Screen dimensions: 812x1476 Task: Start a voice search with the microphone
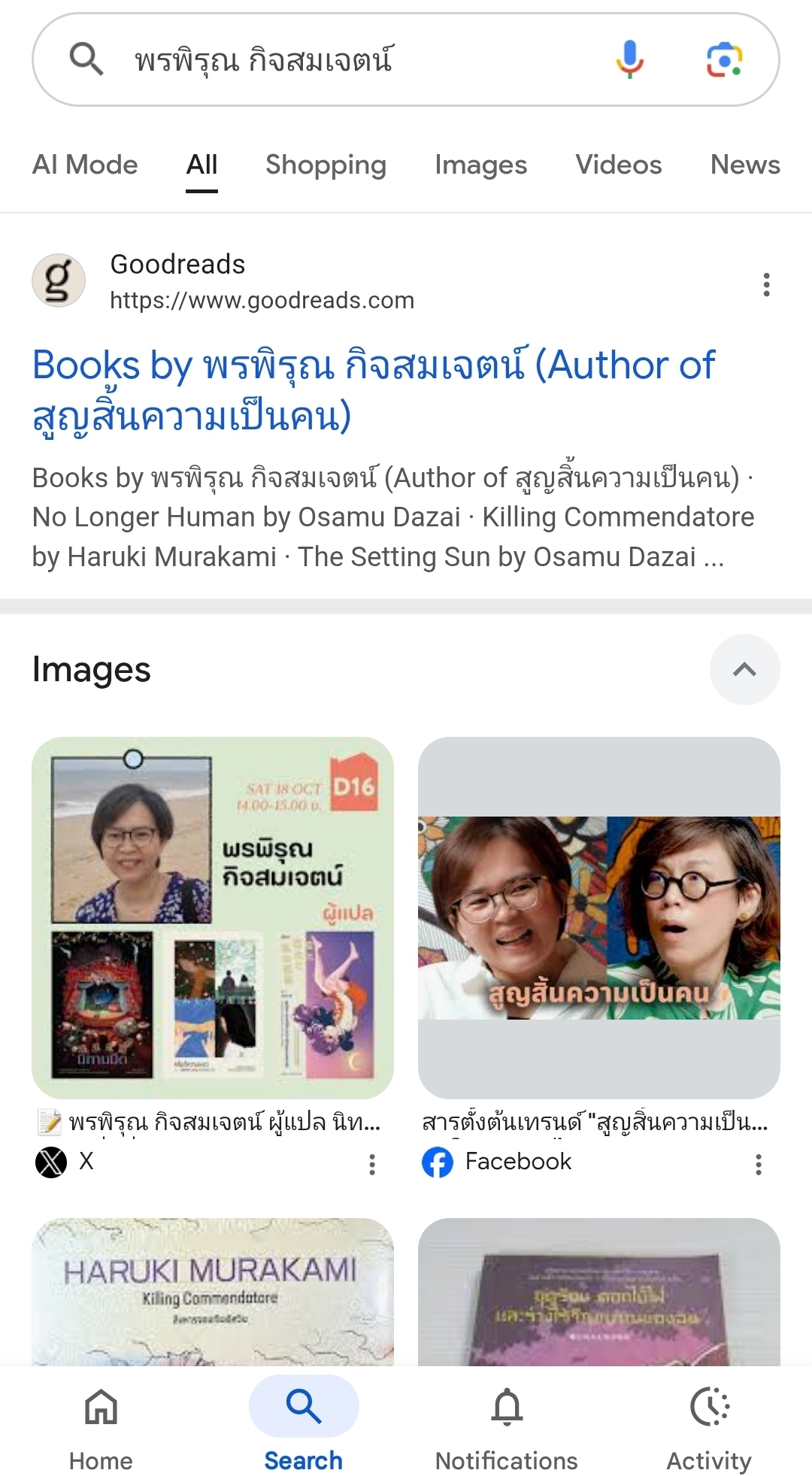click(630, 59)
